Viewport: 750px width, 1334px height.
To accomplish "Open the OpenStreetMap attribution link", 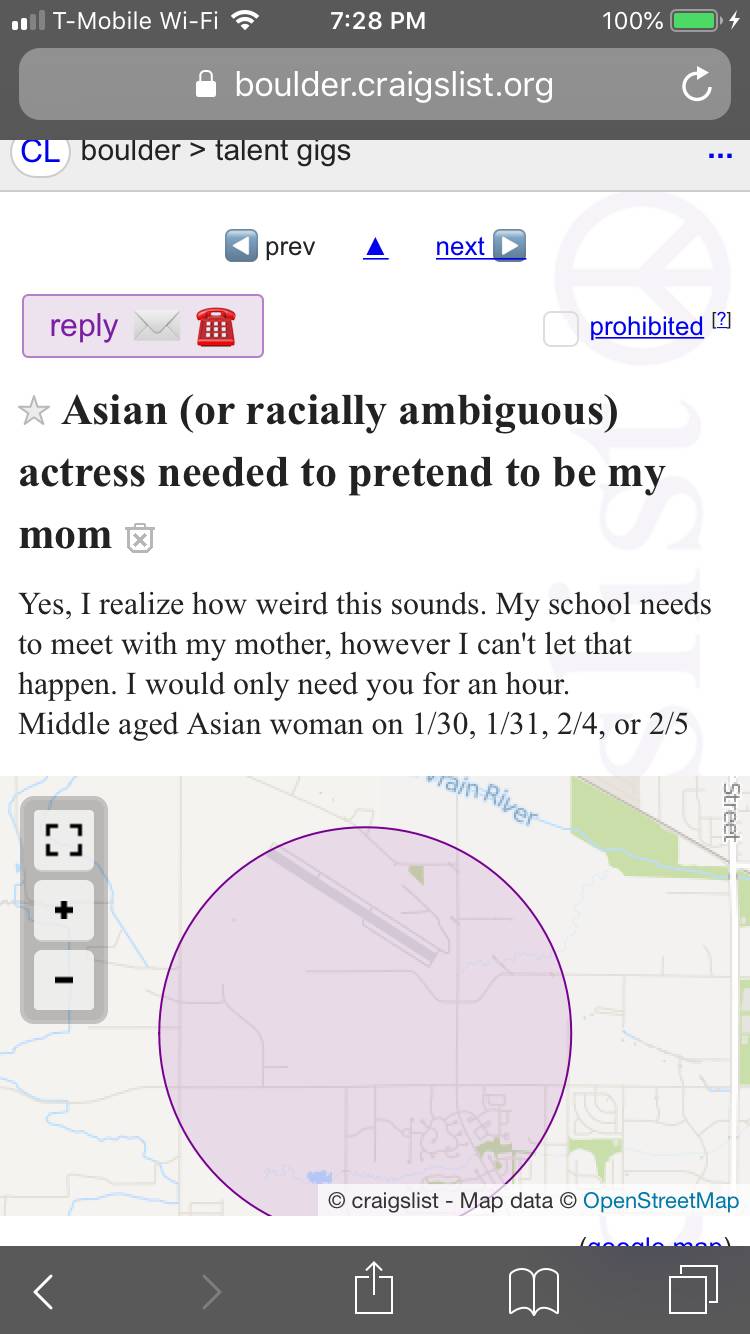I will tap(660, 1201).
